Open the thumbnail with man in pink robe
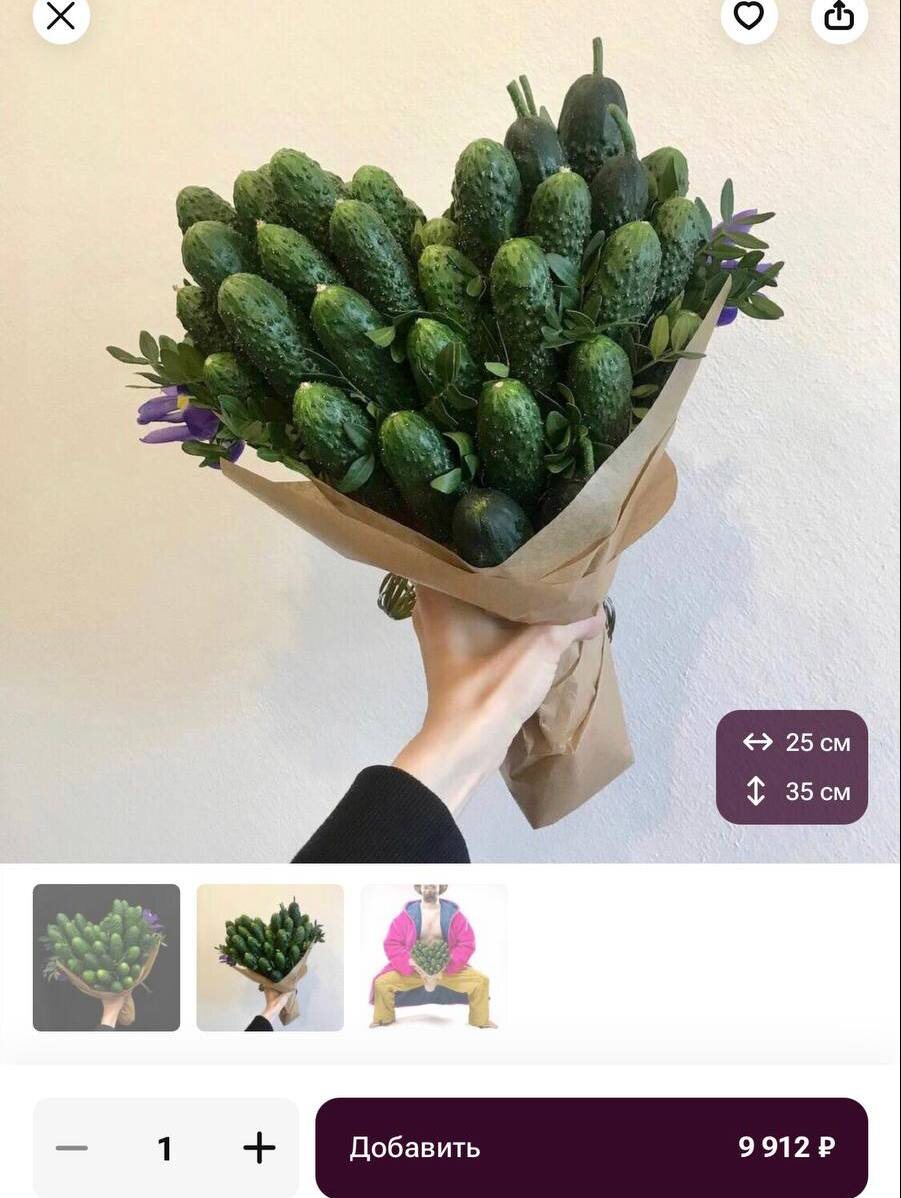This screenshot has height=1198, width=901. (x=434, y=957)
